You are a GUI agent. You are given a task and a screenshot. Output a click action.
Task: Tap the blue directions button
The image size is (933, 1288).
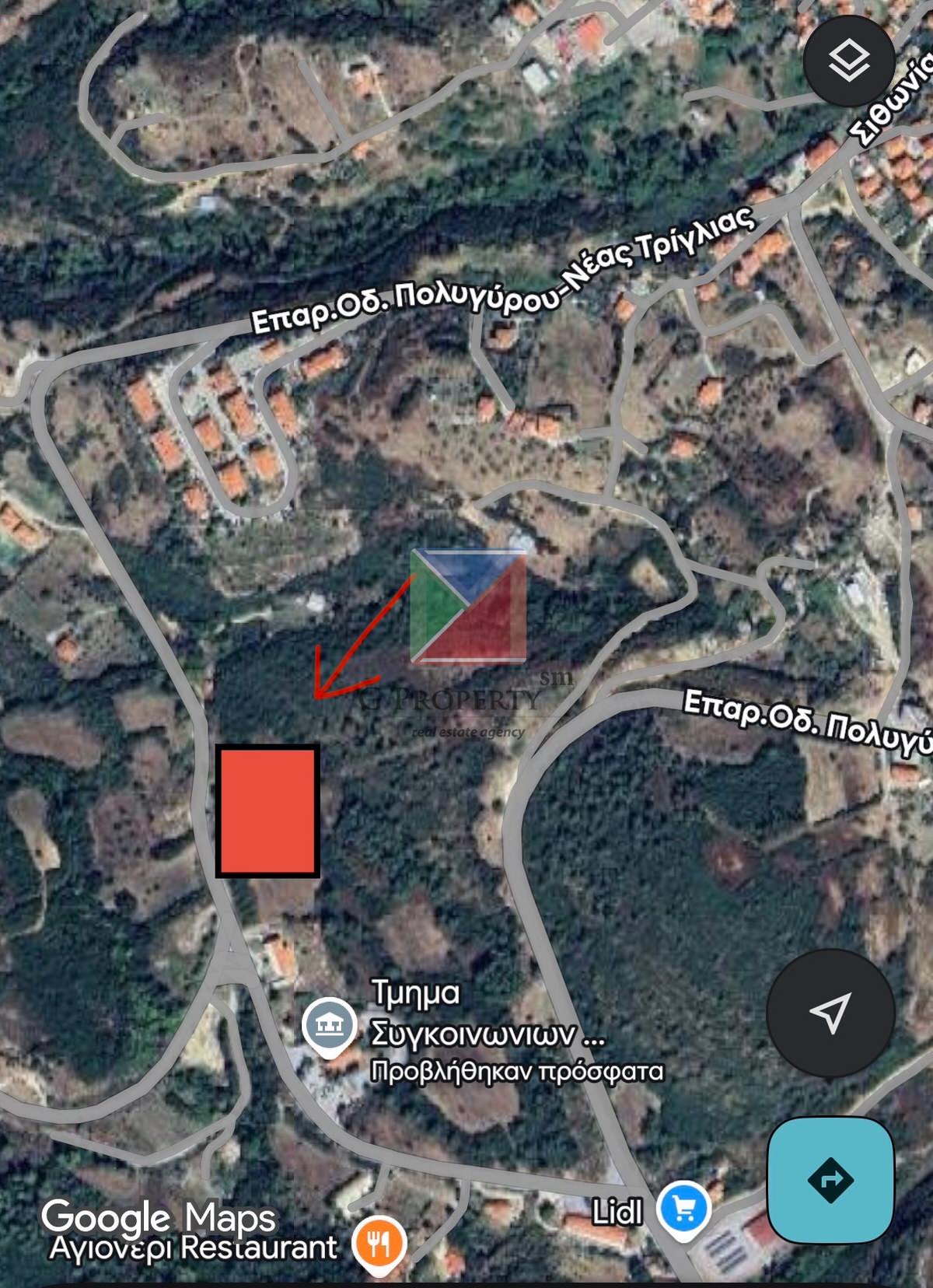830,1179
